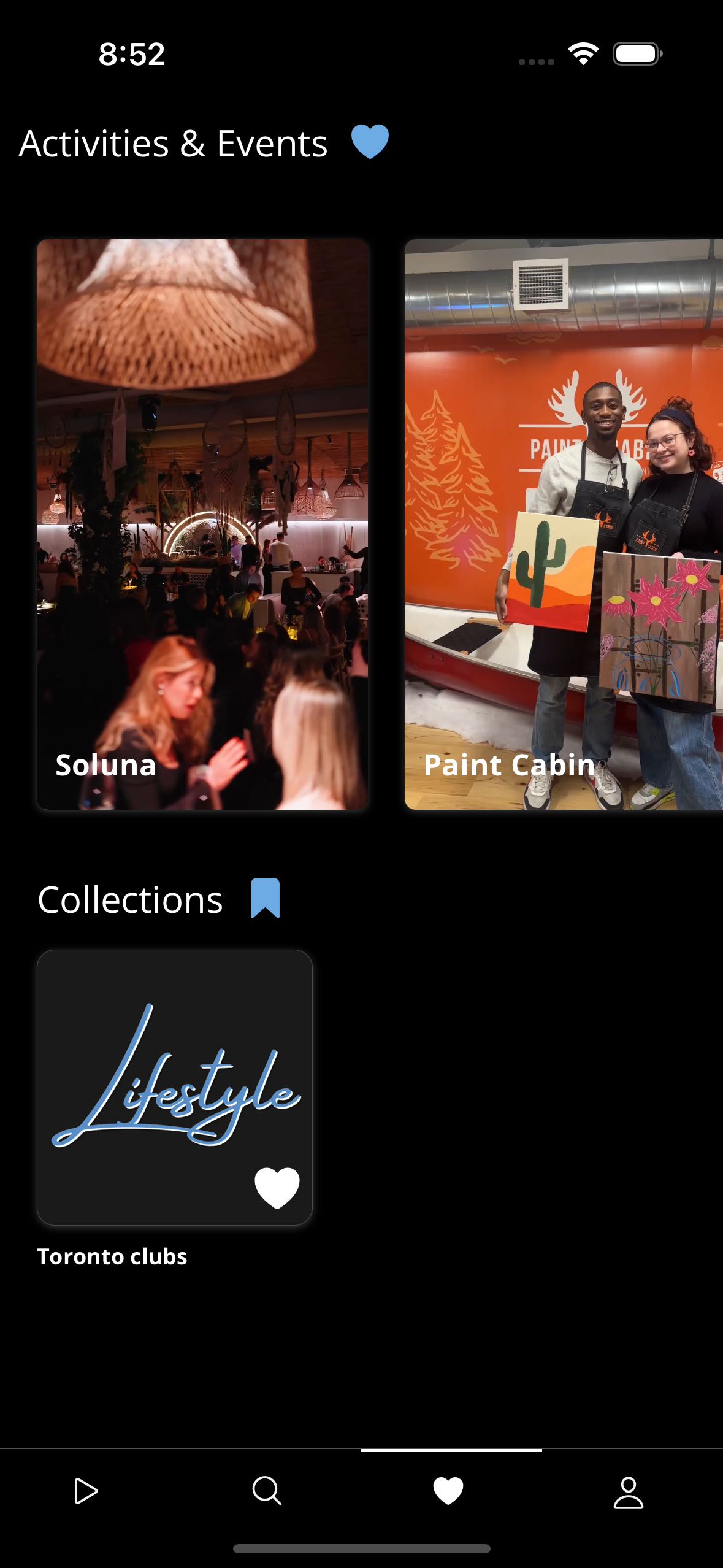Unlike the Toronto clubs collection heart
This screenshot has width=723, height=1568.
[x=277, y=1188]
